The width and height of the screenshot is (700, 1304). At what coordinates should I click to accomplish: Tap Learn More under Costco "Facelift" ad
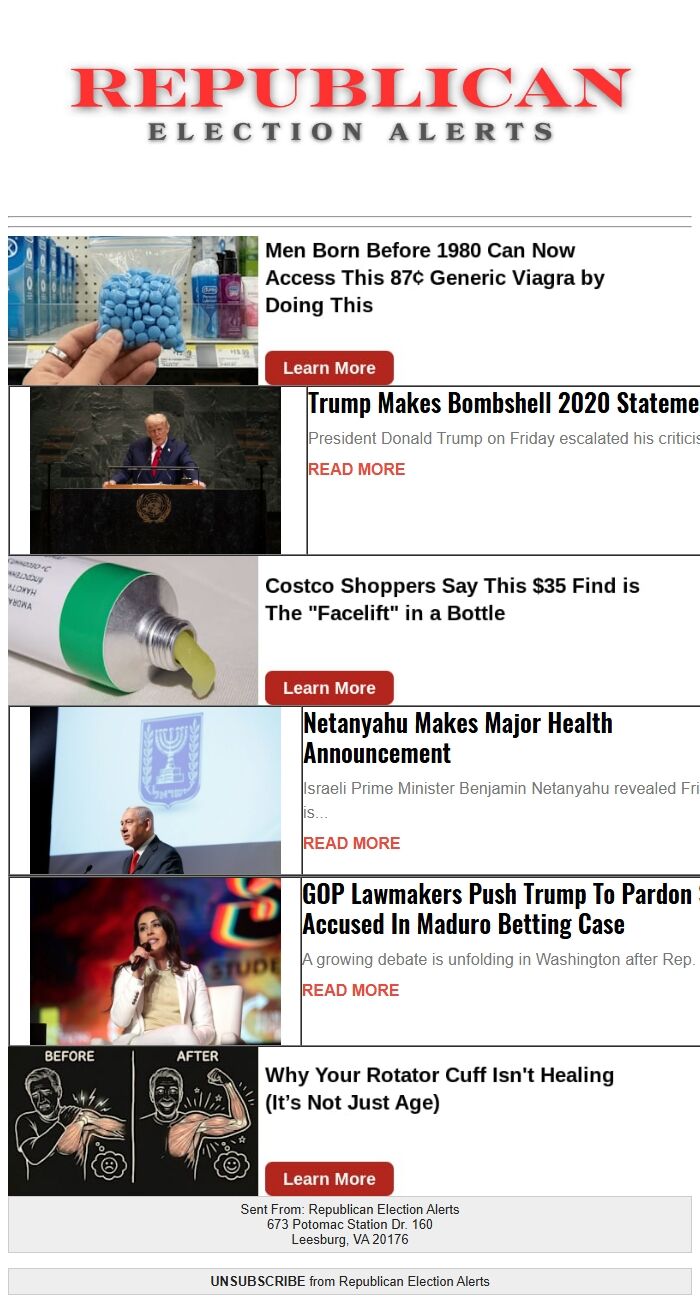tap(329, 688)
